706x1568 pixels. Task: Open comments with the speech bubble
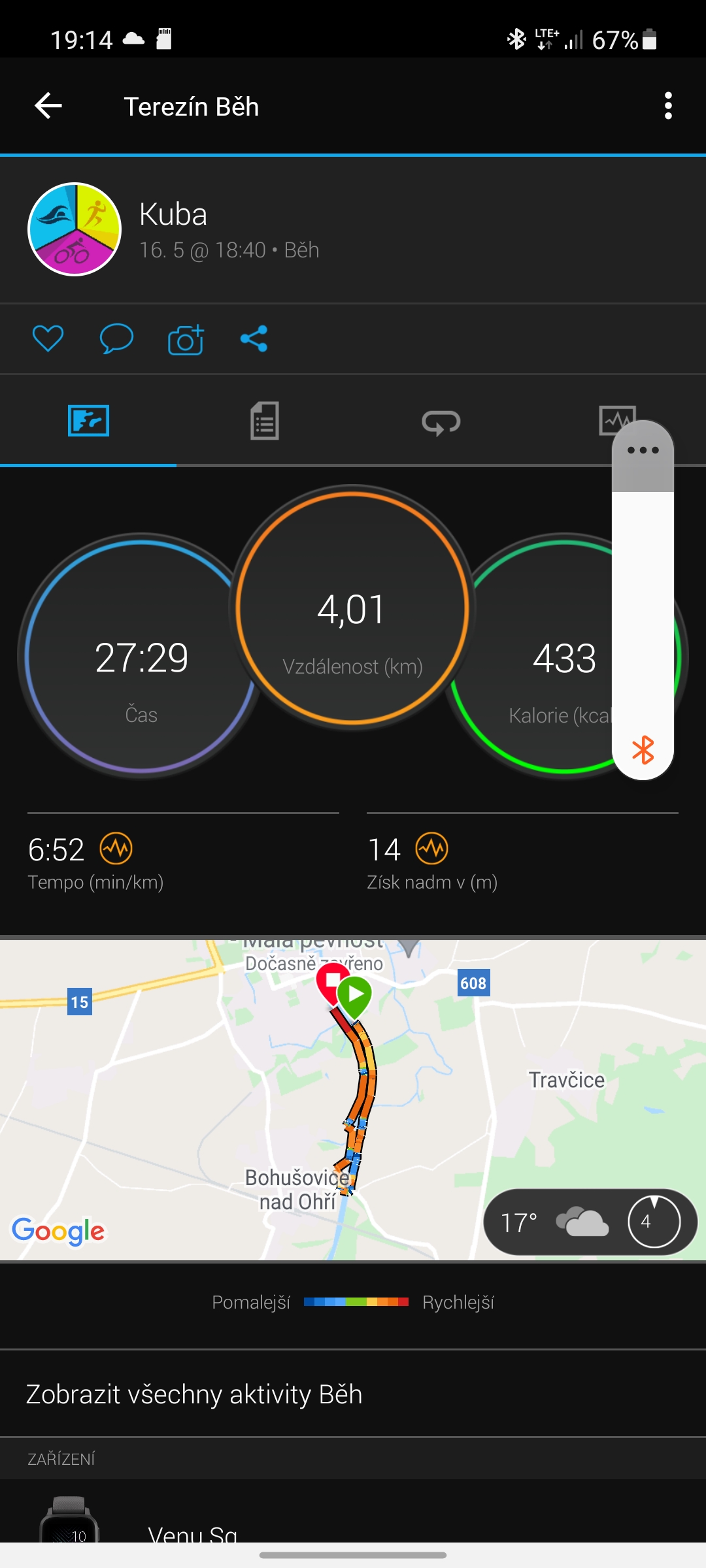point(116,338)
